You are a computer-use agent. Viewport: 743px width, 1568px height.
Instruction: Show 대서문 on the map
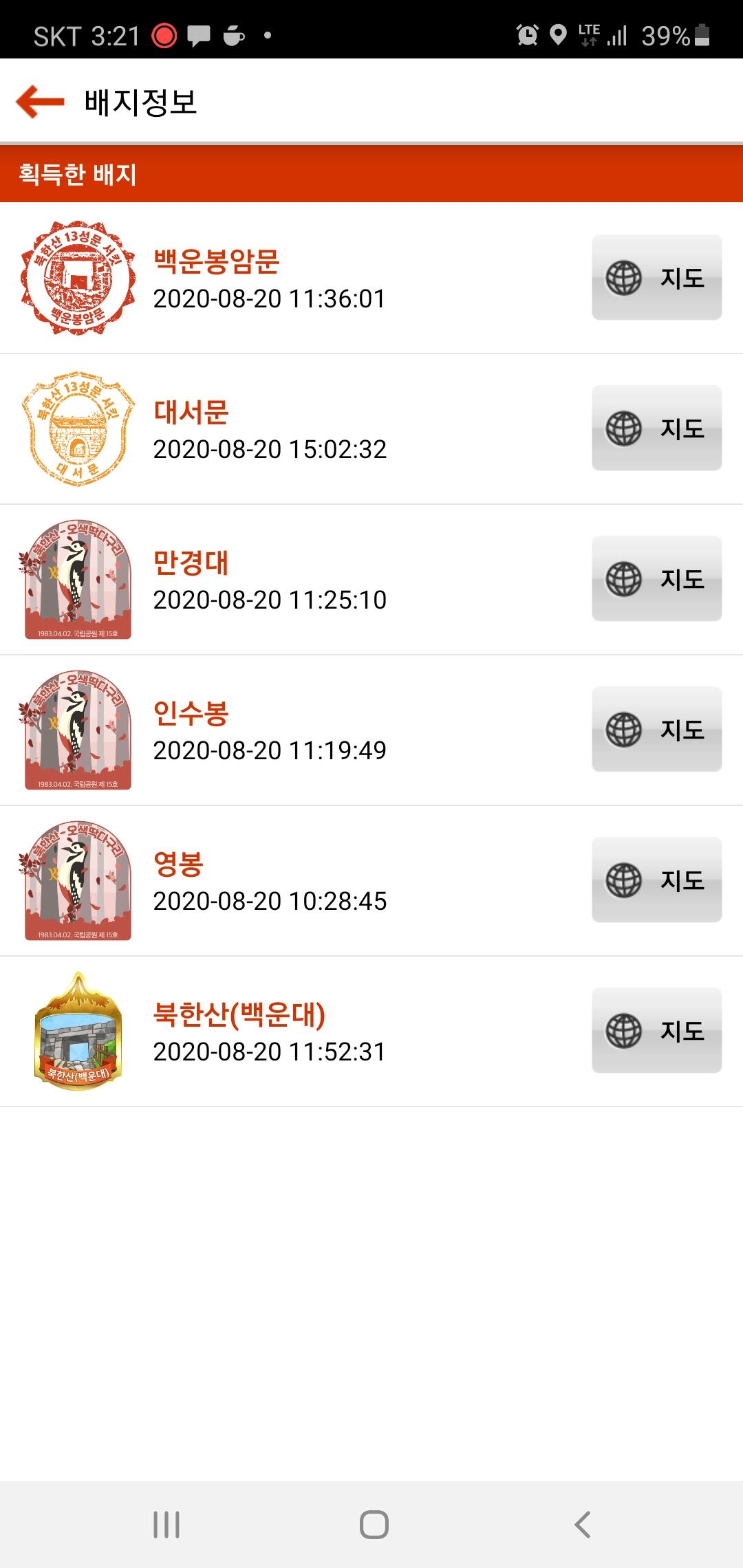coord(656,428)
